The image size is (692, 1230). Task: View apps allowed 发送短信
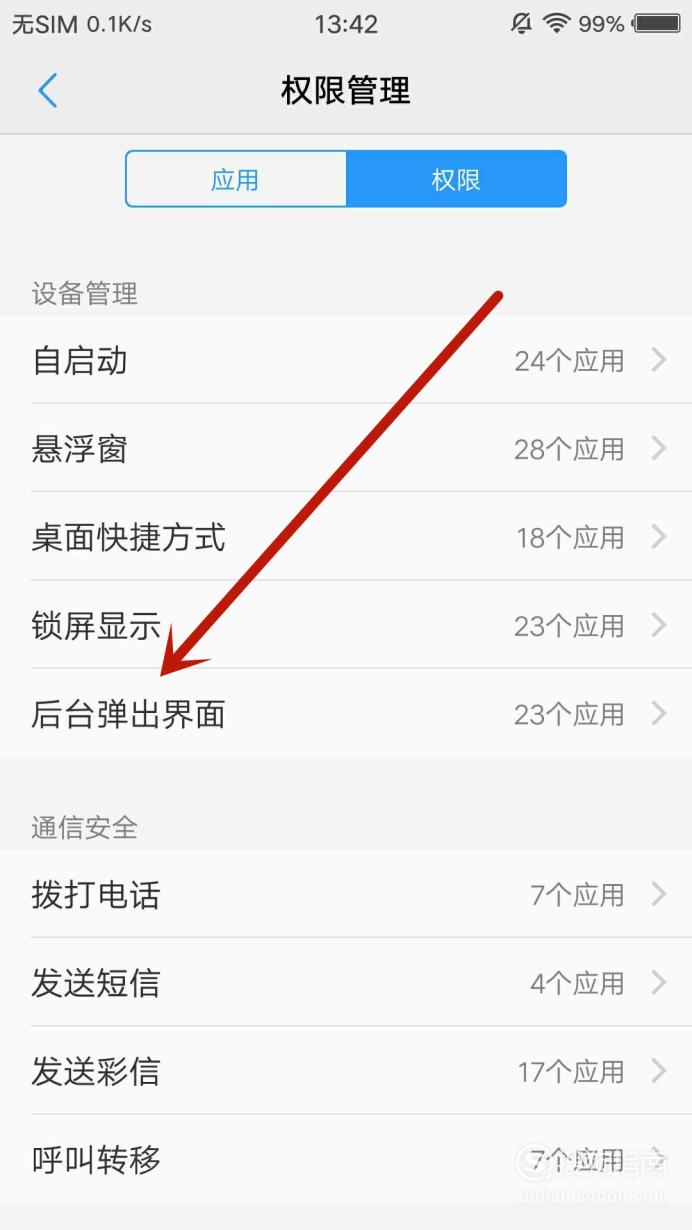click(346, 982)
